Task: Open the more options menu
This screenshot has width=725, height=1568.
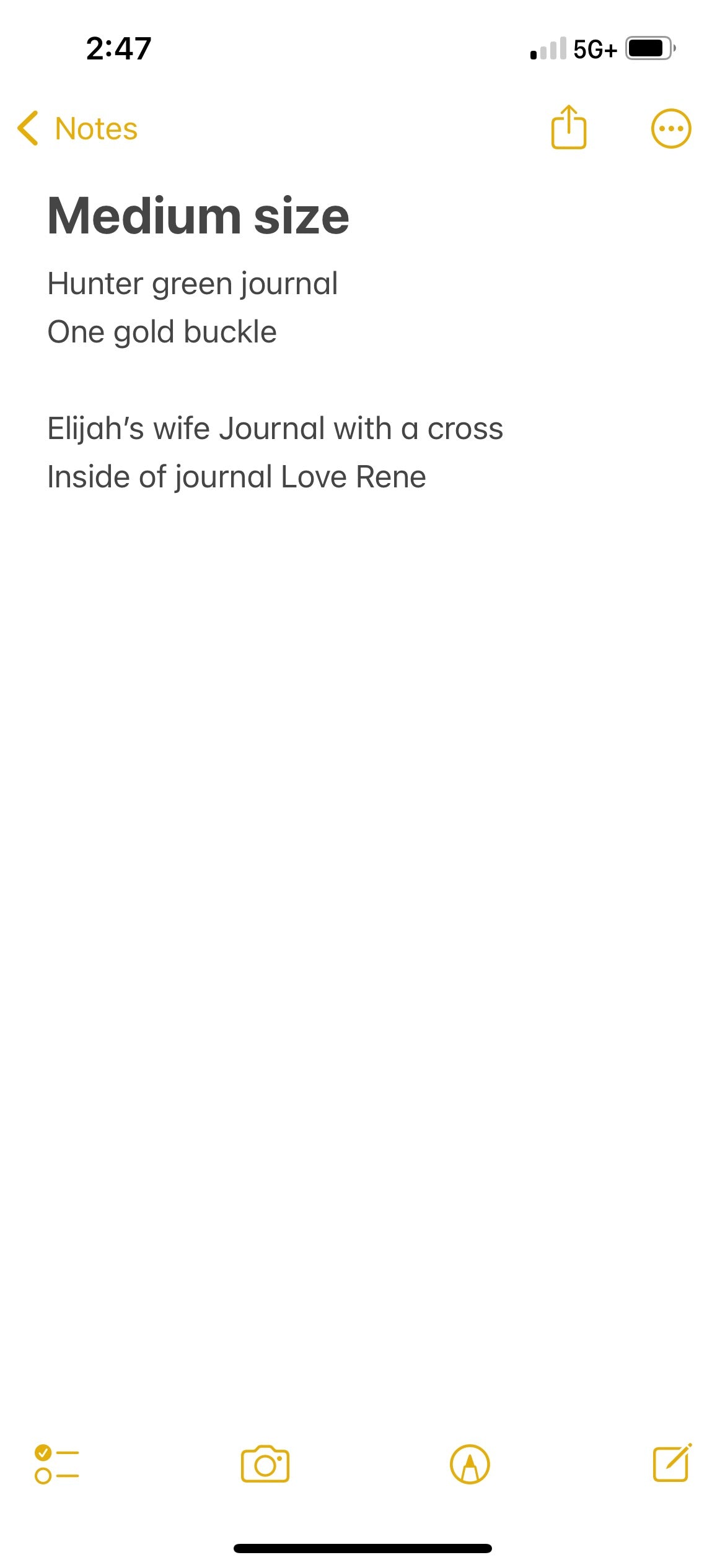Action: point(670,129)
